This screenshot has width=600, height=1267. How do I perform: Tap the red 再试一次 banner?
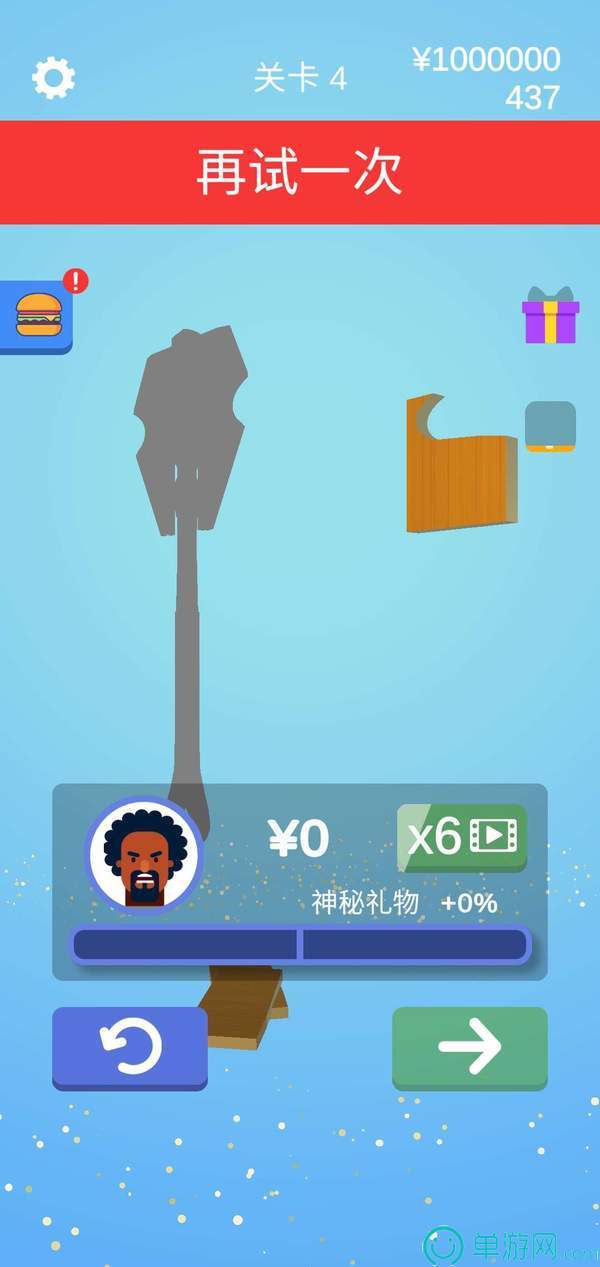point(300,172)
